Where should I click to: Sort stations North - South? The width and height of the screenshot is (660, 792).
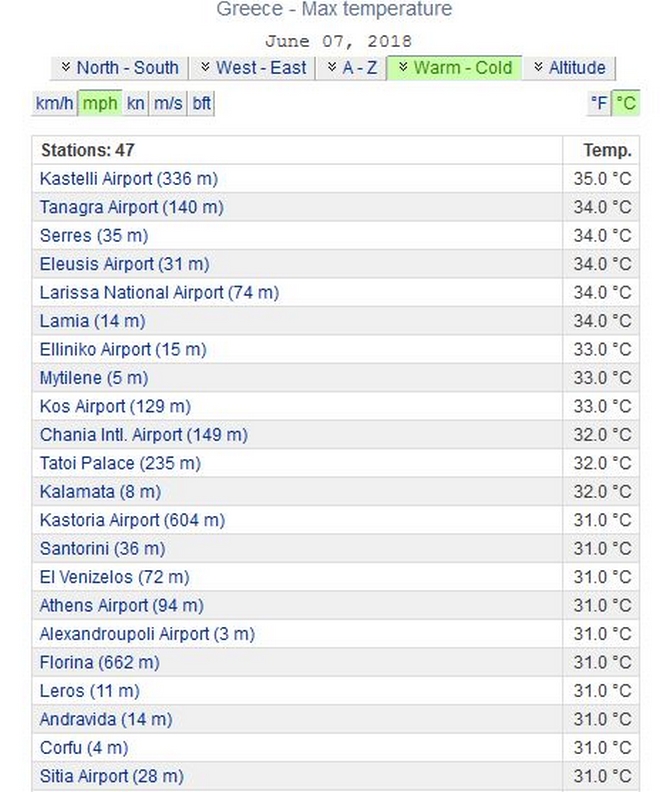[x=119, y=68]
